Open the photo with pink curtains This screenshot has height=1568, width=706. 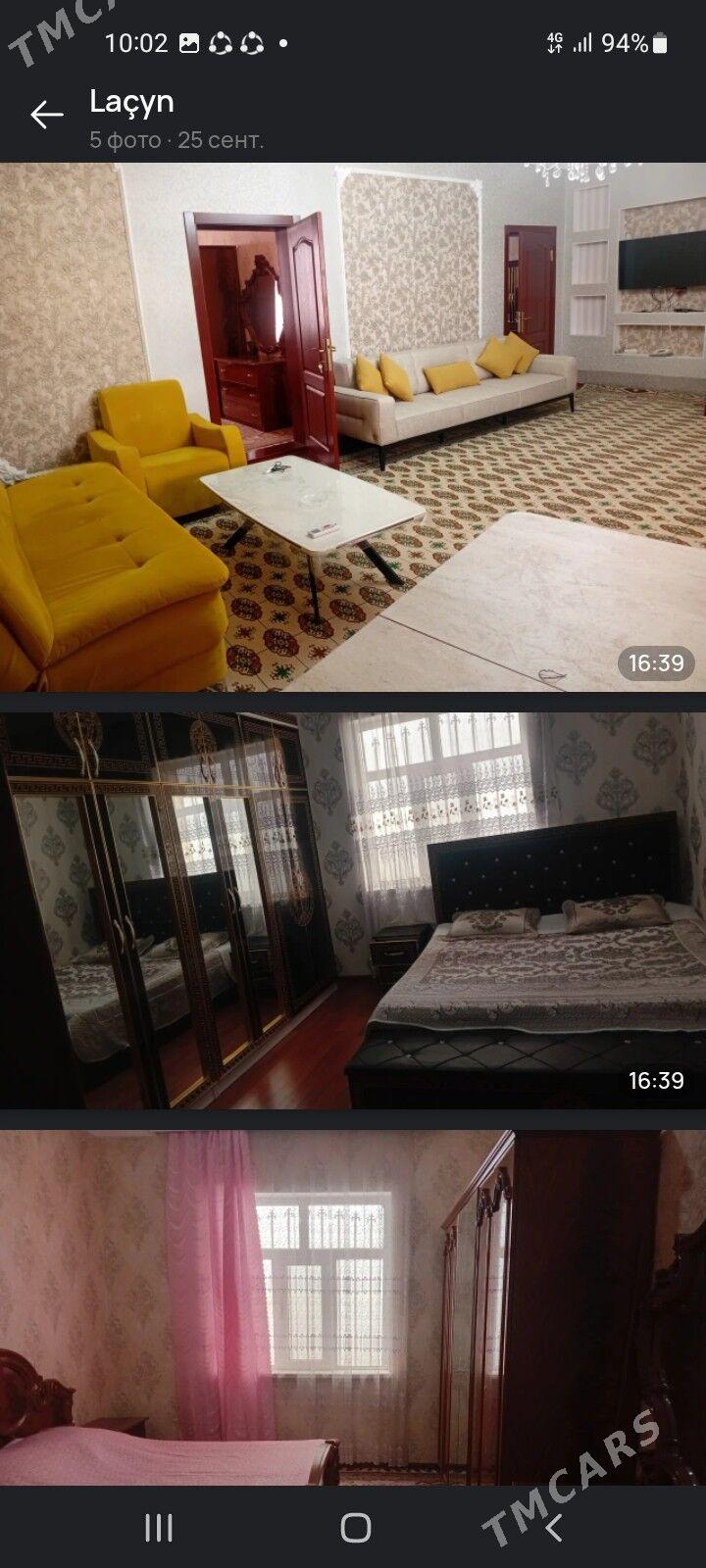click(x=353, y=1307)
